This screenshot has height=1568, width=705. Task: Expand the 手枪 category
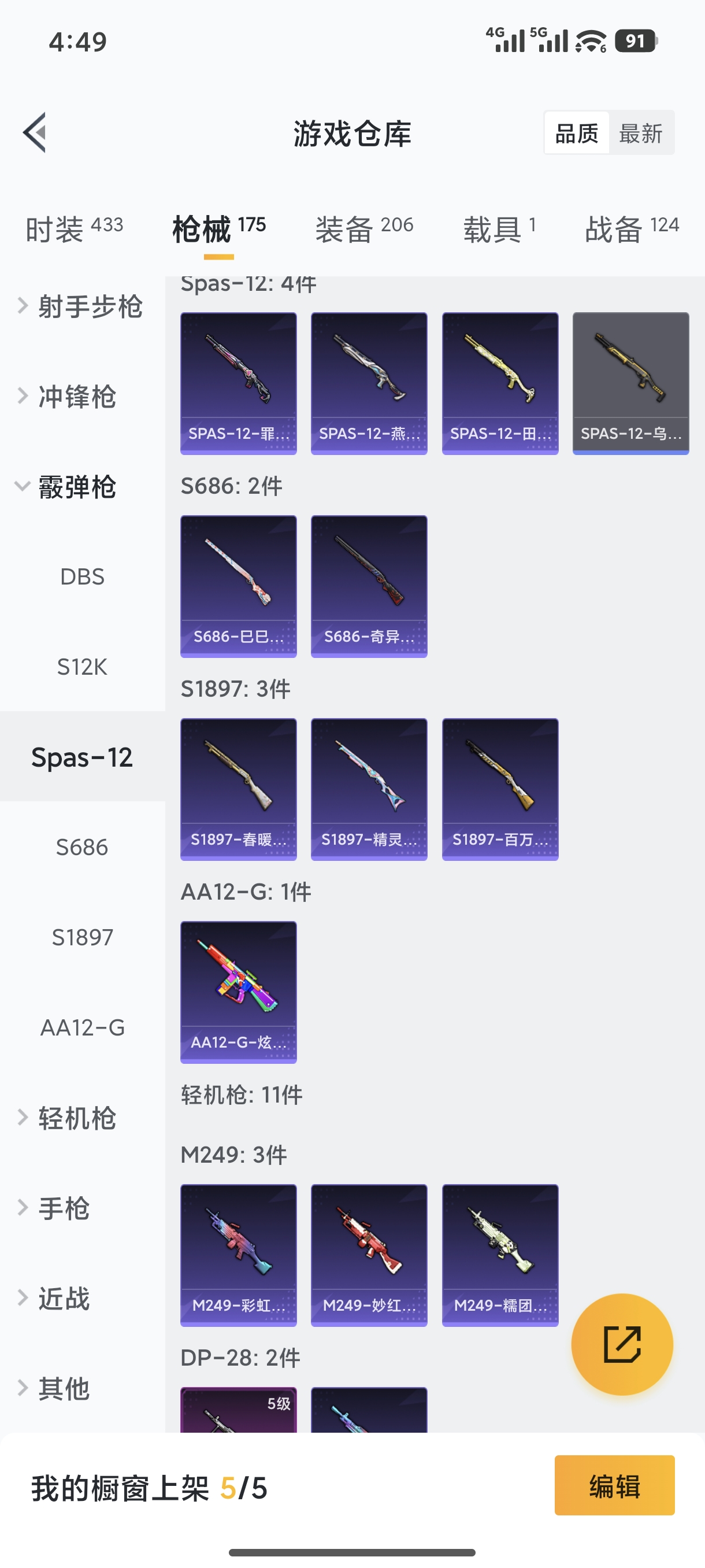click(61, 1210)
